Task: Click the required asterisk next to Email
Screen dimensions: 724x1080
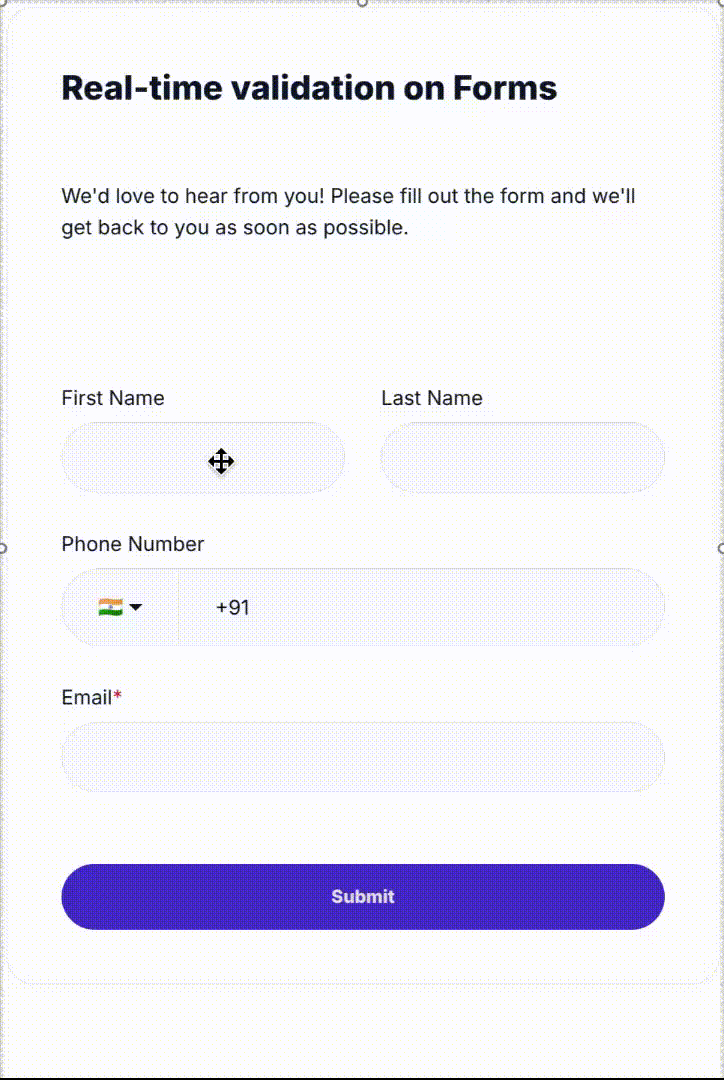Action: pos(117,693)
